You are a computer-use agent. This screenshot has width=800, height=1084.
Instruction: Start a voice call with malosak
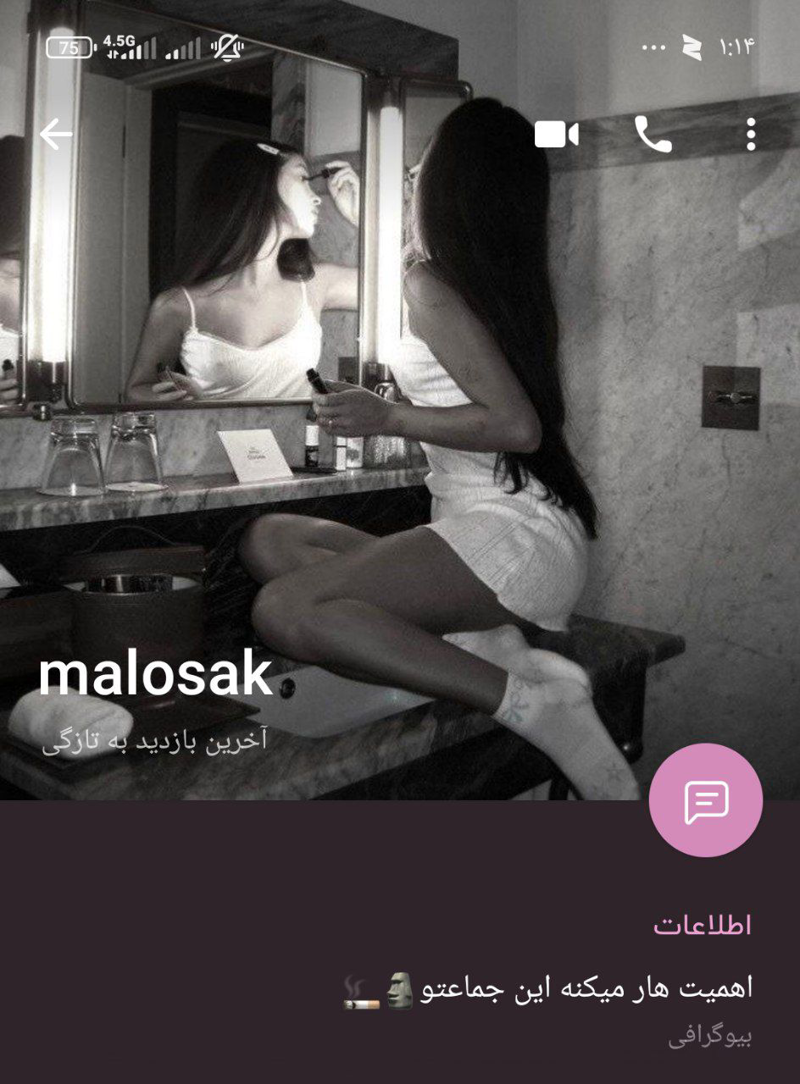[x=653, y=134]
